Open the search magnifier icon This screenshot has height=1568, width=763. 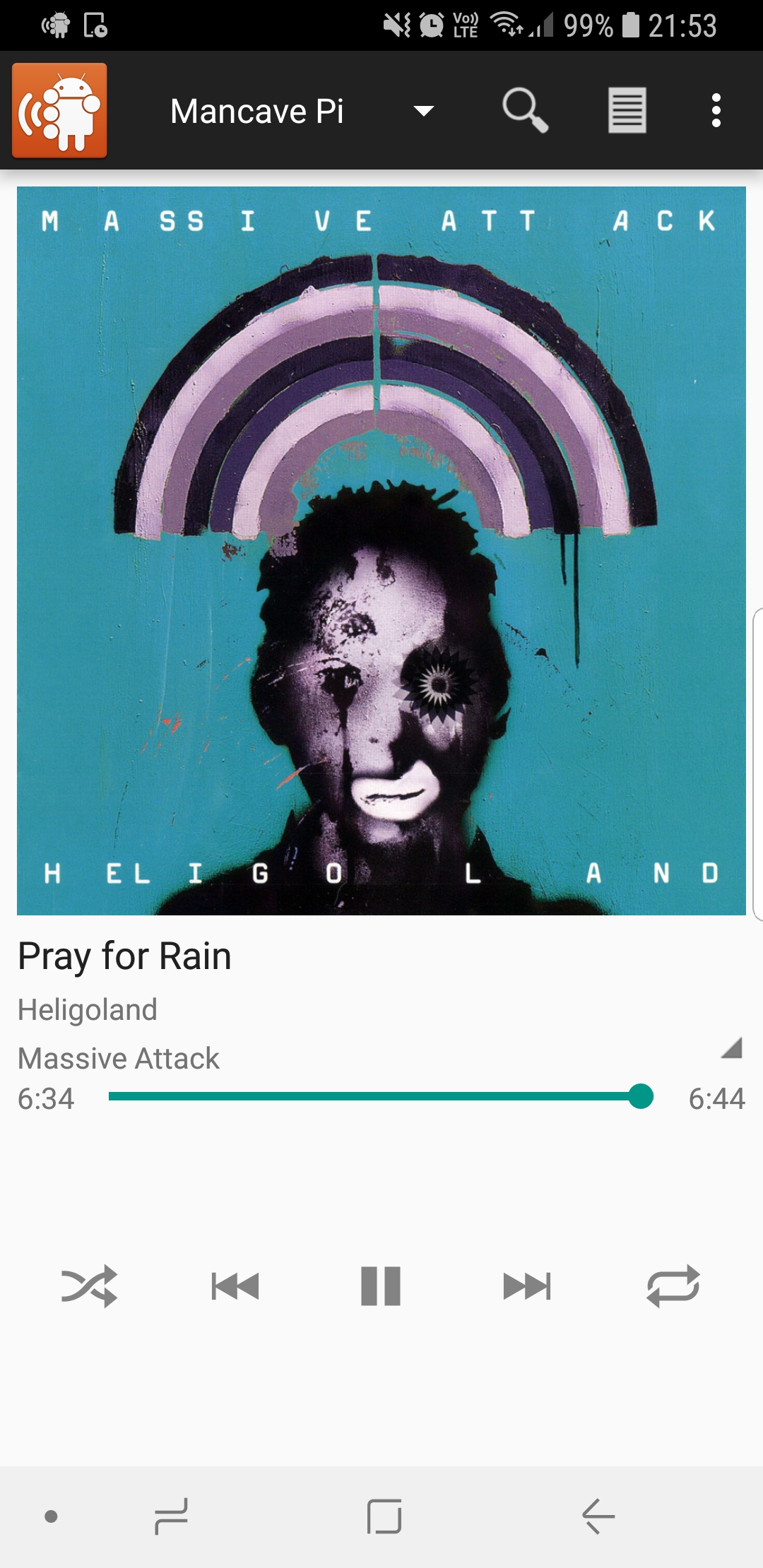525,110
